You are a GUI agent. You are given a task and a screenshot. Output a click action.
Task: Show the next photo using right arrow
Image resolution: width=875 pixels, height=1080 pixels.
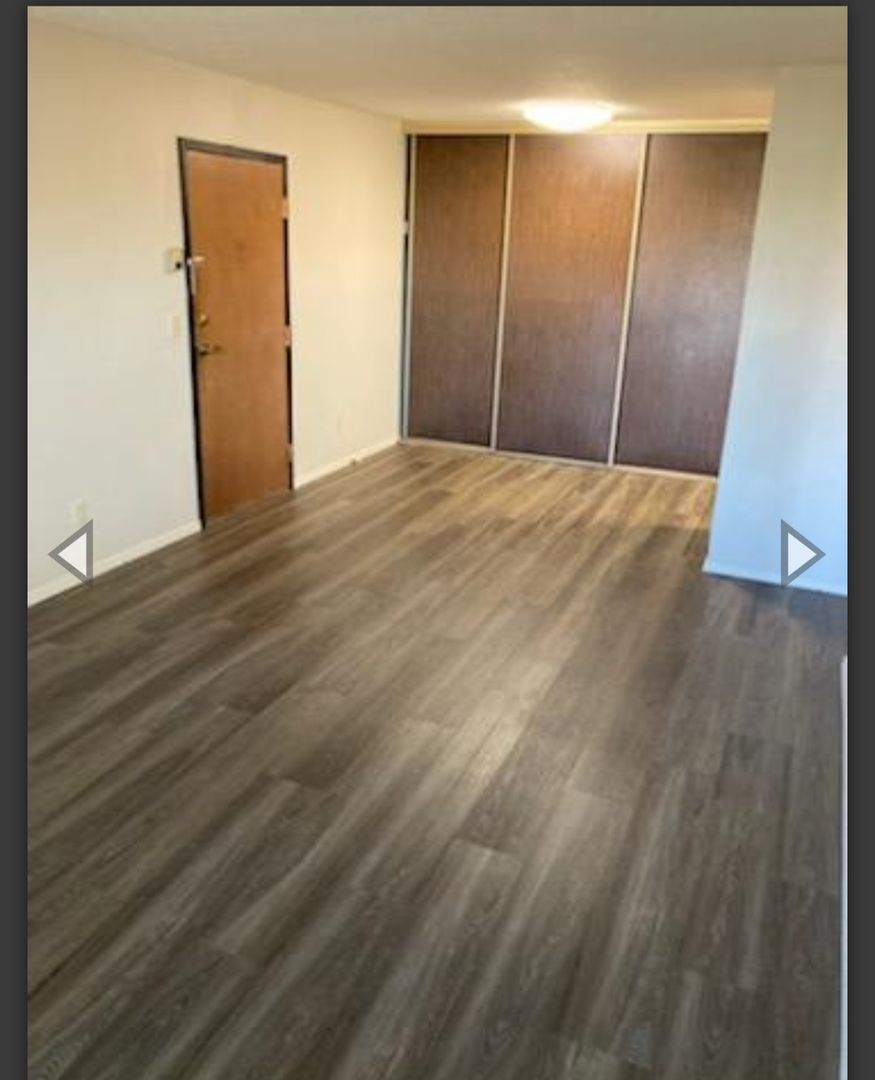[802, 553]
